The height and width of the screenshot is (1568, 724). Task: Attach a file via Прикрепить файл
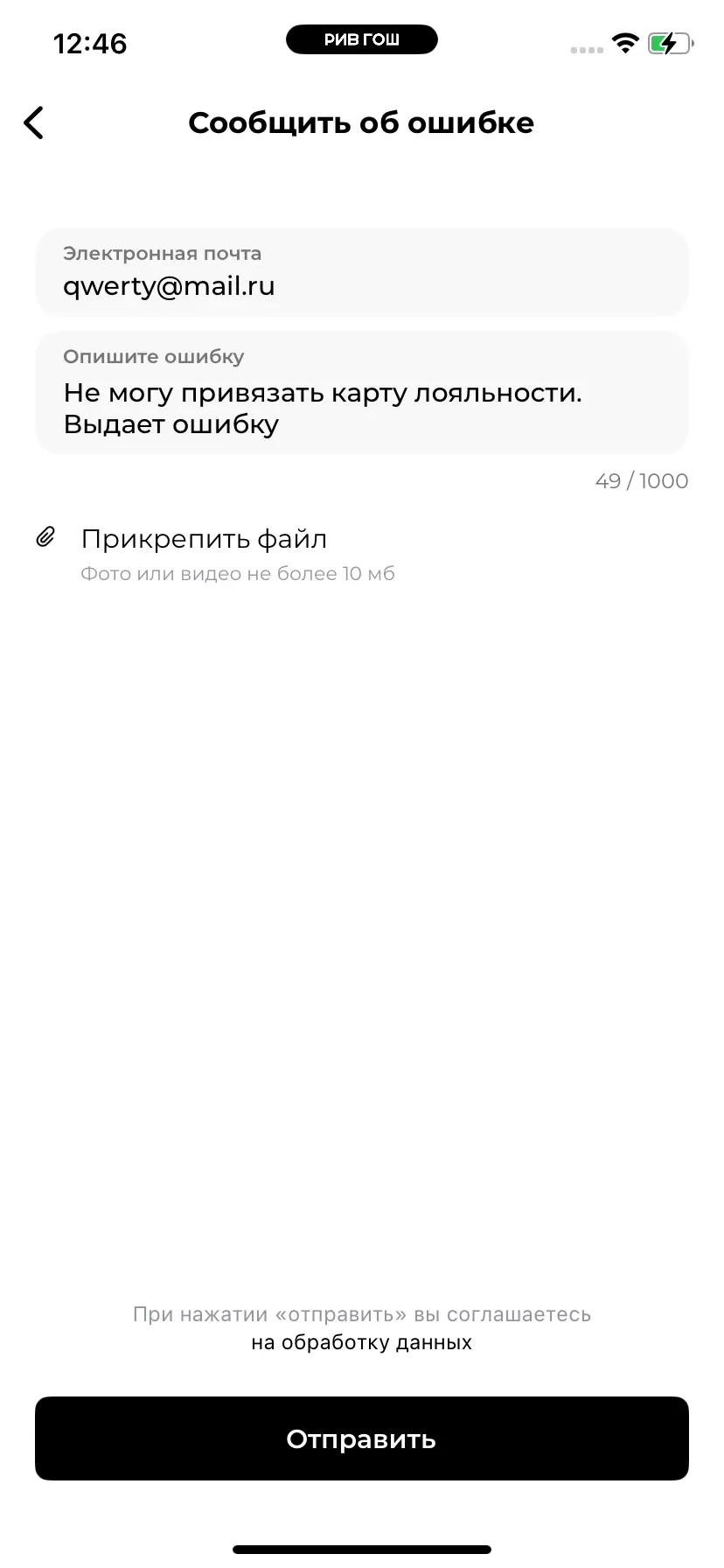(203, 540)
